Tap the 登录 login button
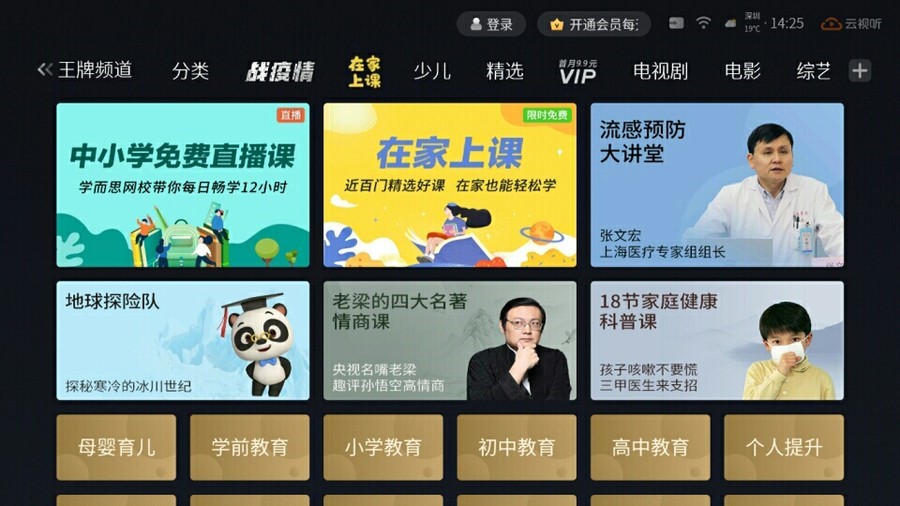Image resolution: width=900 pixels, height=506 pixels. (x=491, y=24)
